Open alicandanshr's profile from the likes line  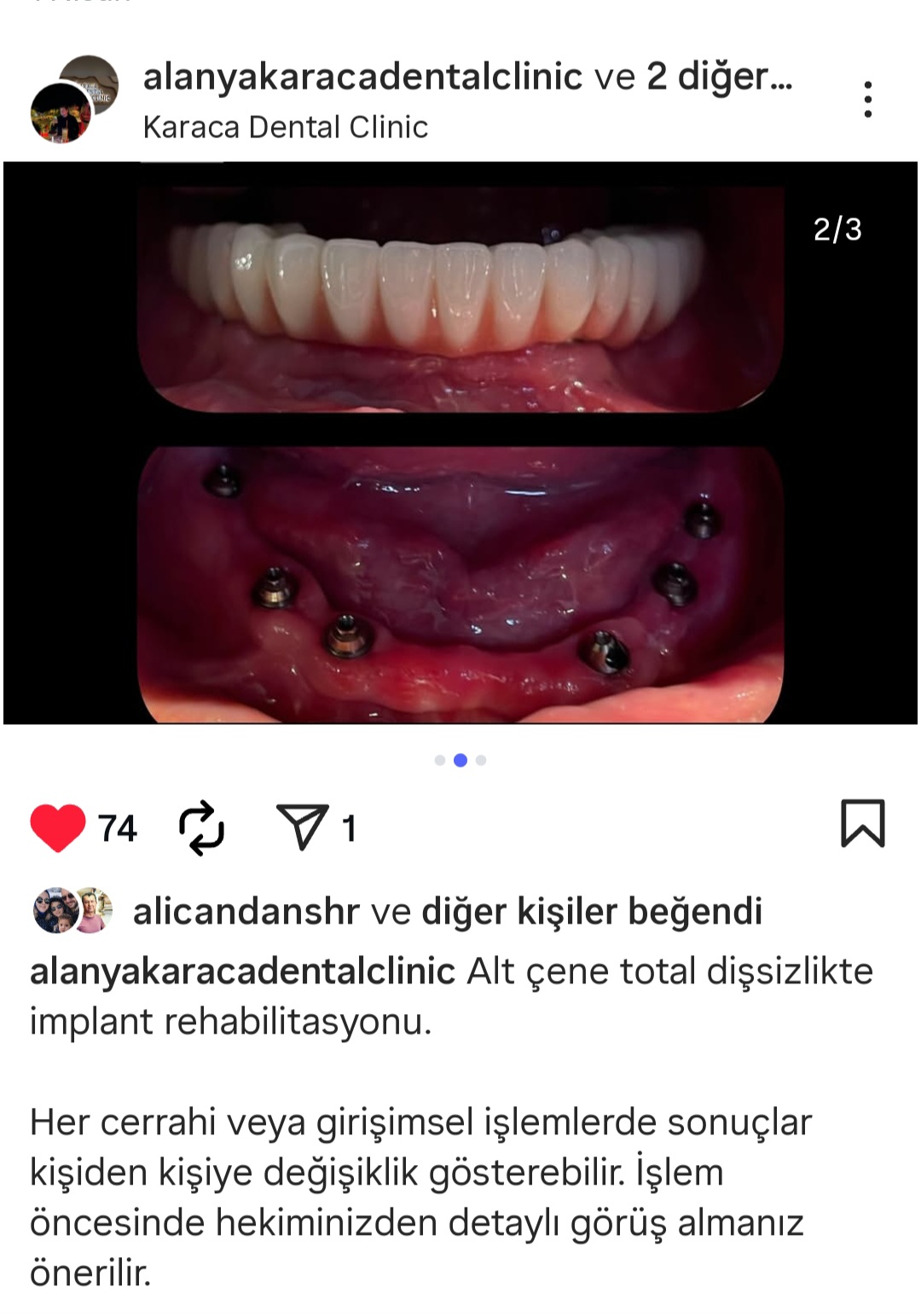point(246,912)
